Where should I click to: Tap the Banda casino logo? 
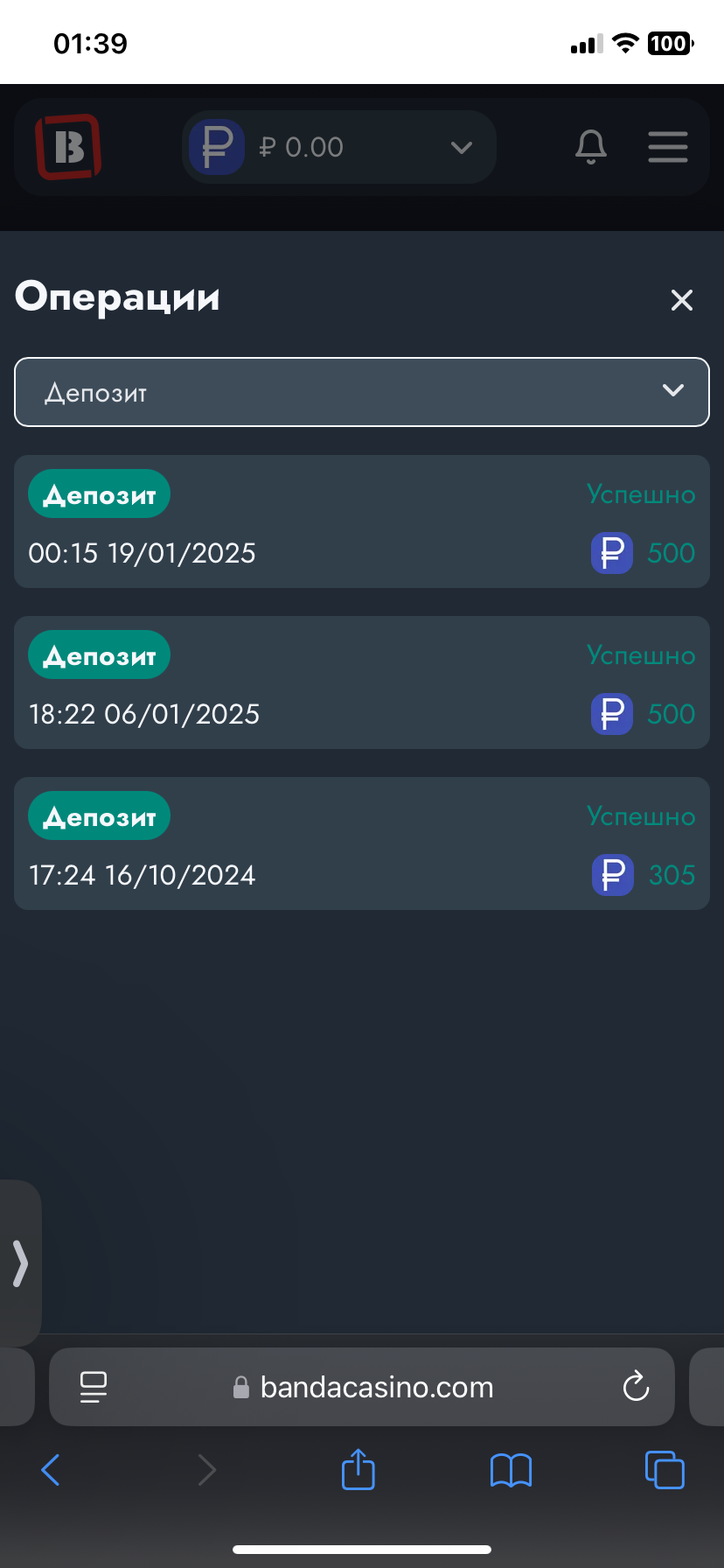point(68,146)
